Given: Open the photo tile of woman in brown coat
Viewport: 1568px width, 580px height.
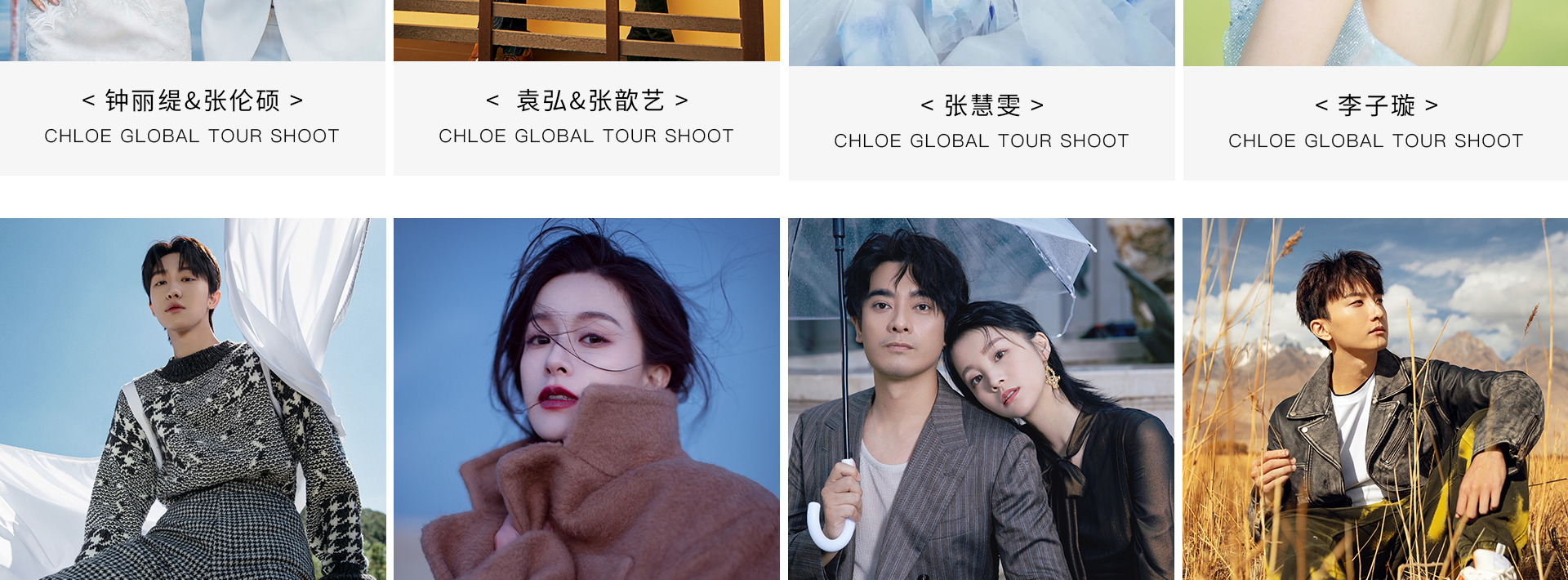Looking at the screenshot, I should (x=586, y=399).
